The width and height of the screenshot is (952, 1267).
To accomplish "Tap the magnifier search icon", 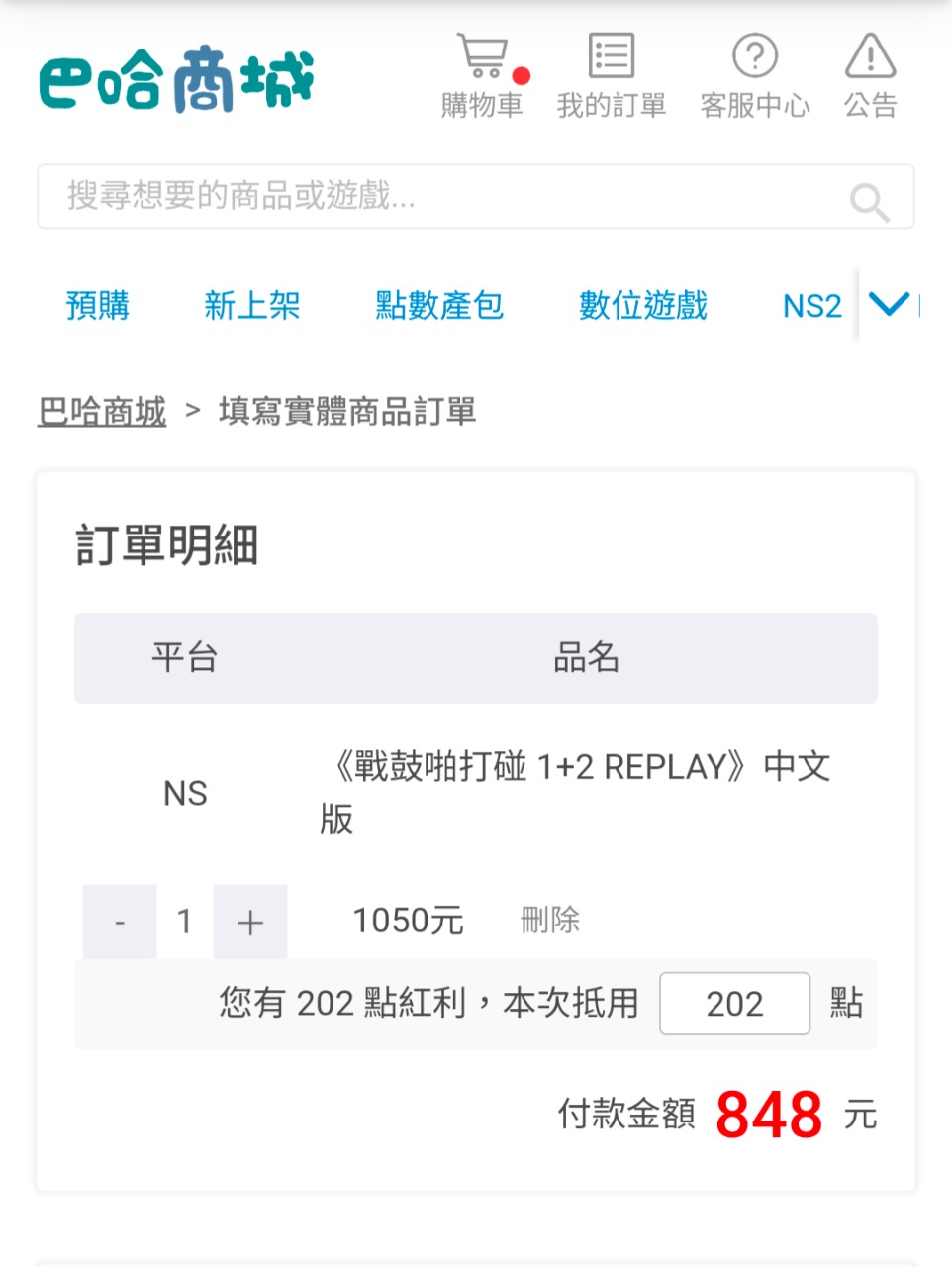I will click(869, 202).
